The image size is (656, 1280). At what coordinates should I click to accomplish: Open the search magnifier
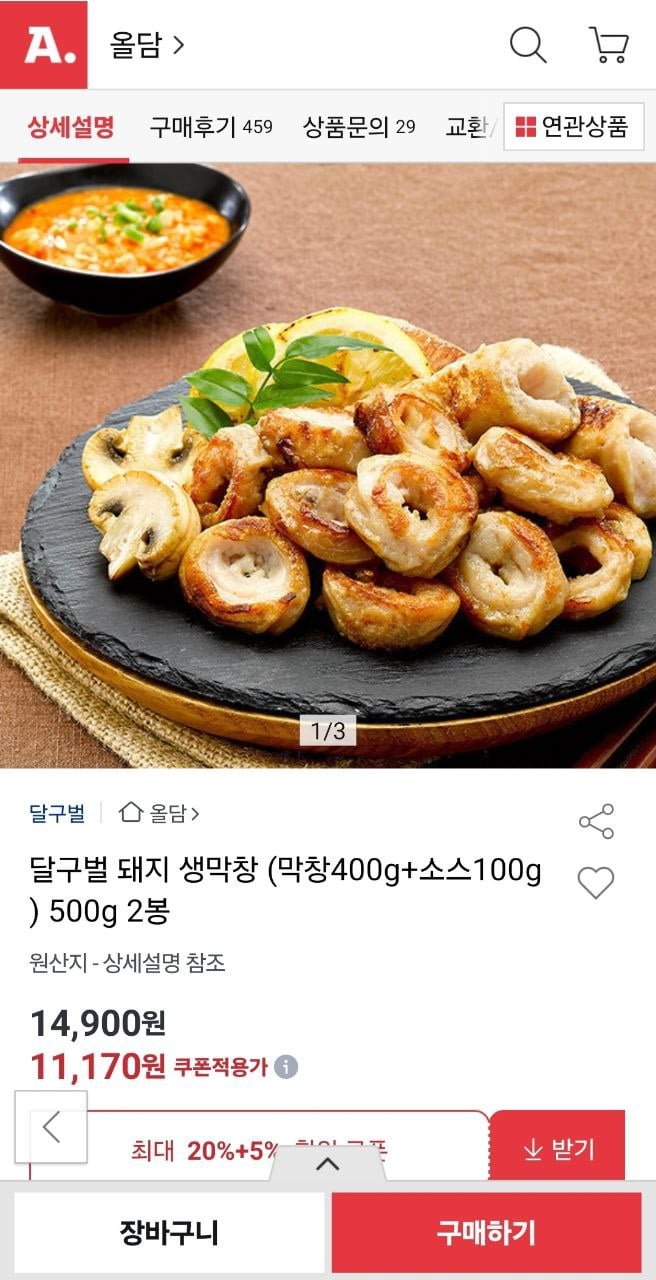coord(527,45)
